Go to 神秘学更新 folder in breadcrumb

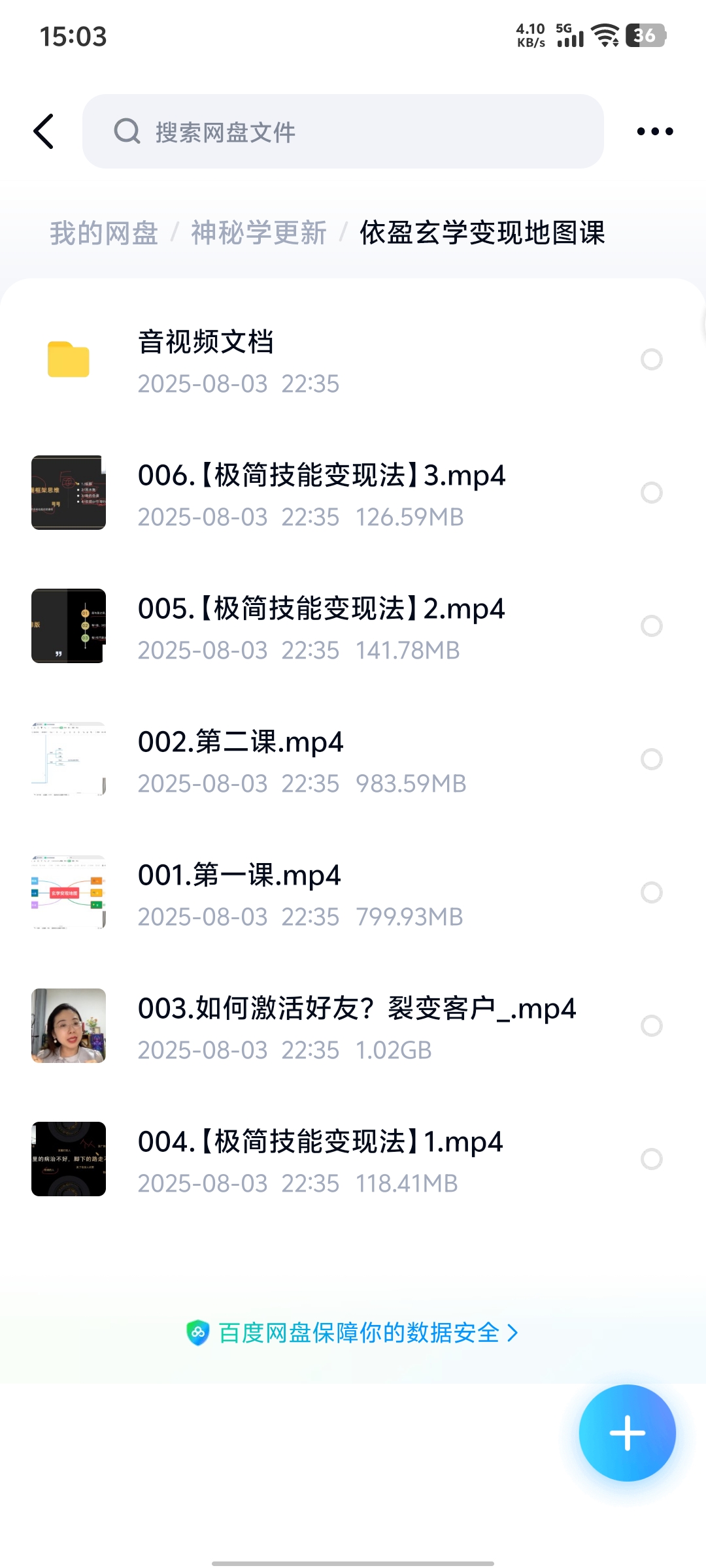(258, 233)
